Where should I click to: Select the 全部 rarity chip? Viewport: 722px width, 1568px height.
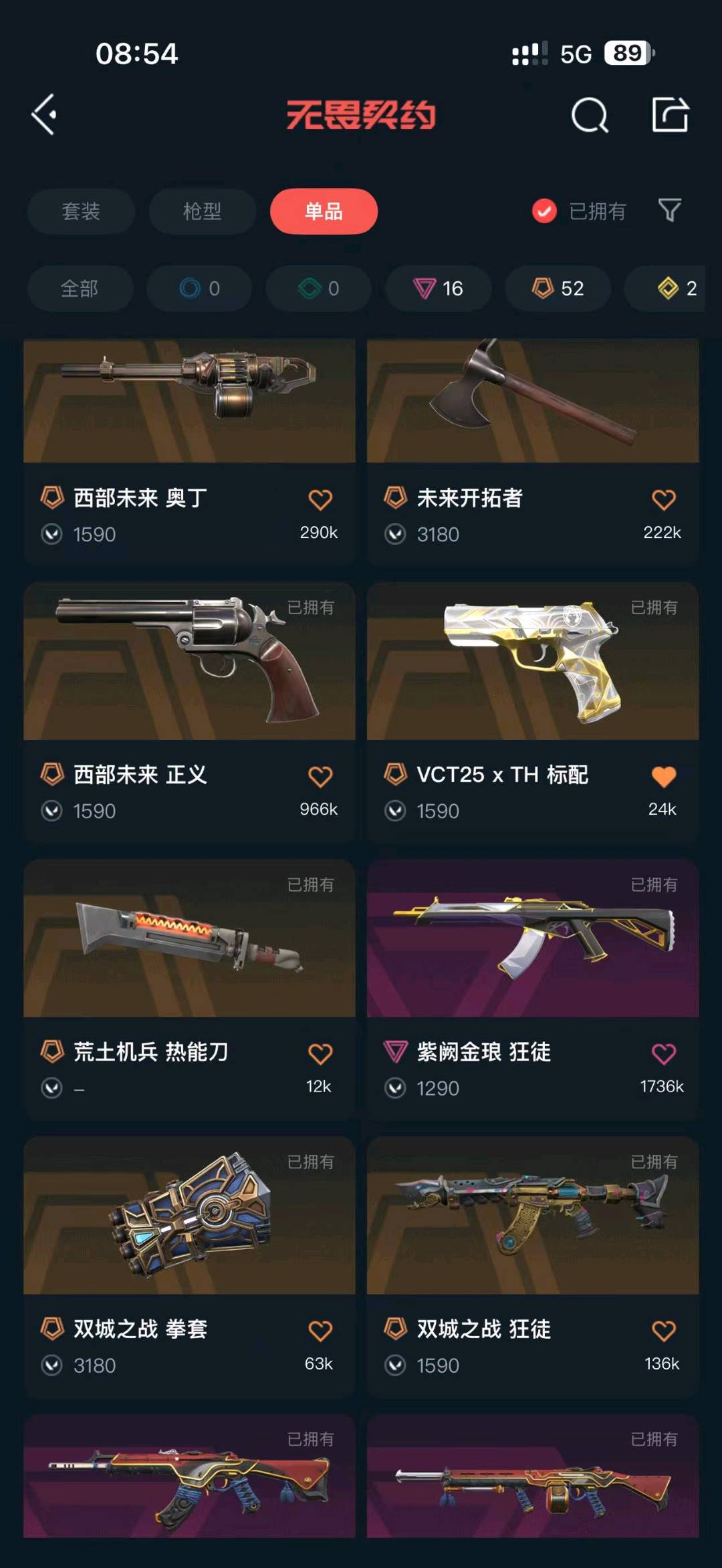tap(80, 288)
